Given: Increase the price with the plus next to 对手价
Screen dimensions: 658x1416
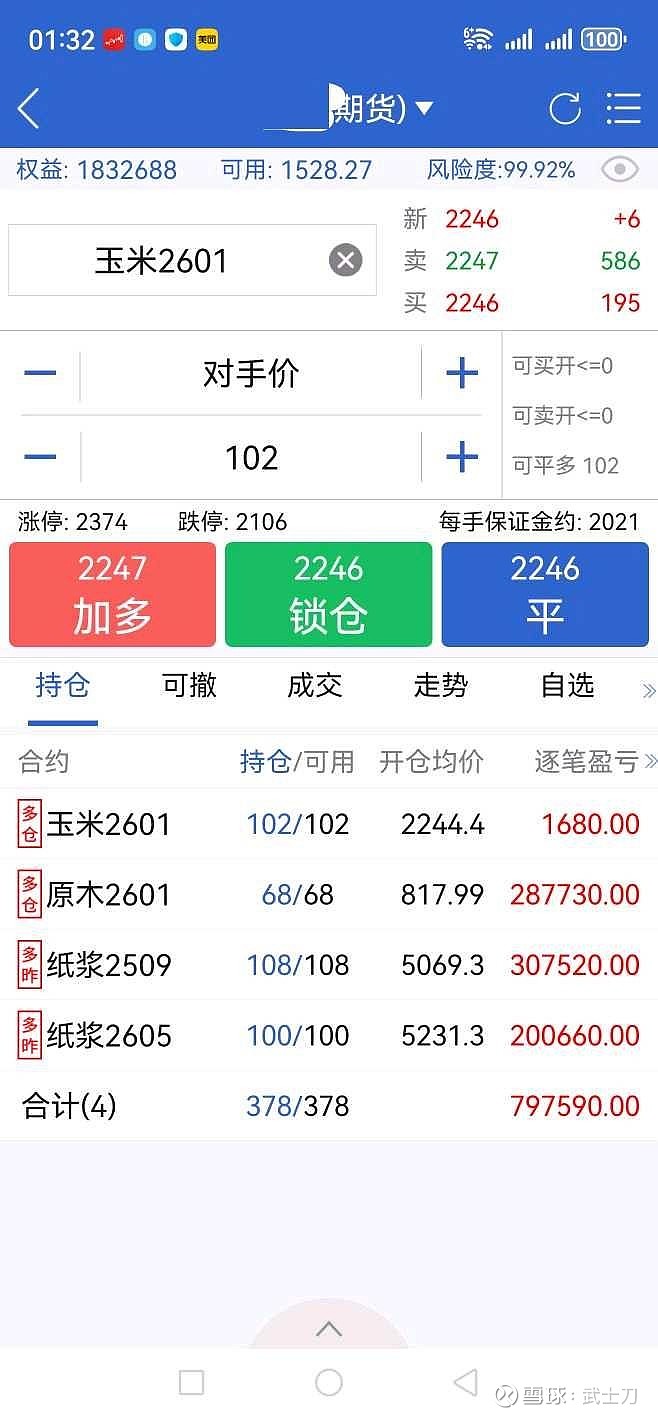Looking at the screenshot, I should pyautogui.click(x=462, y=374).
